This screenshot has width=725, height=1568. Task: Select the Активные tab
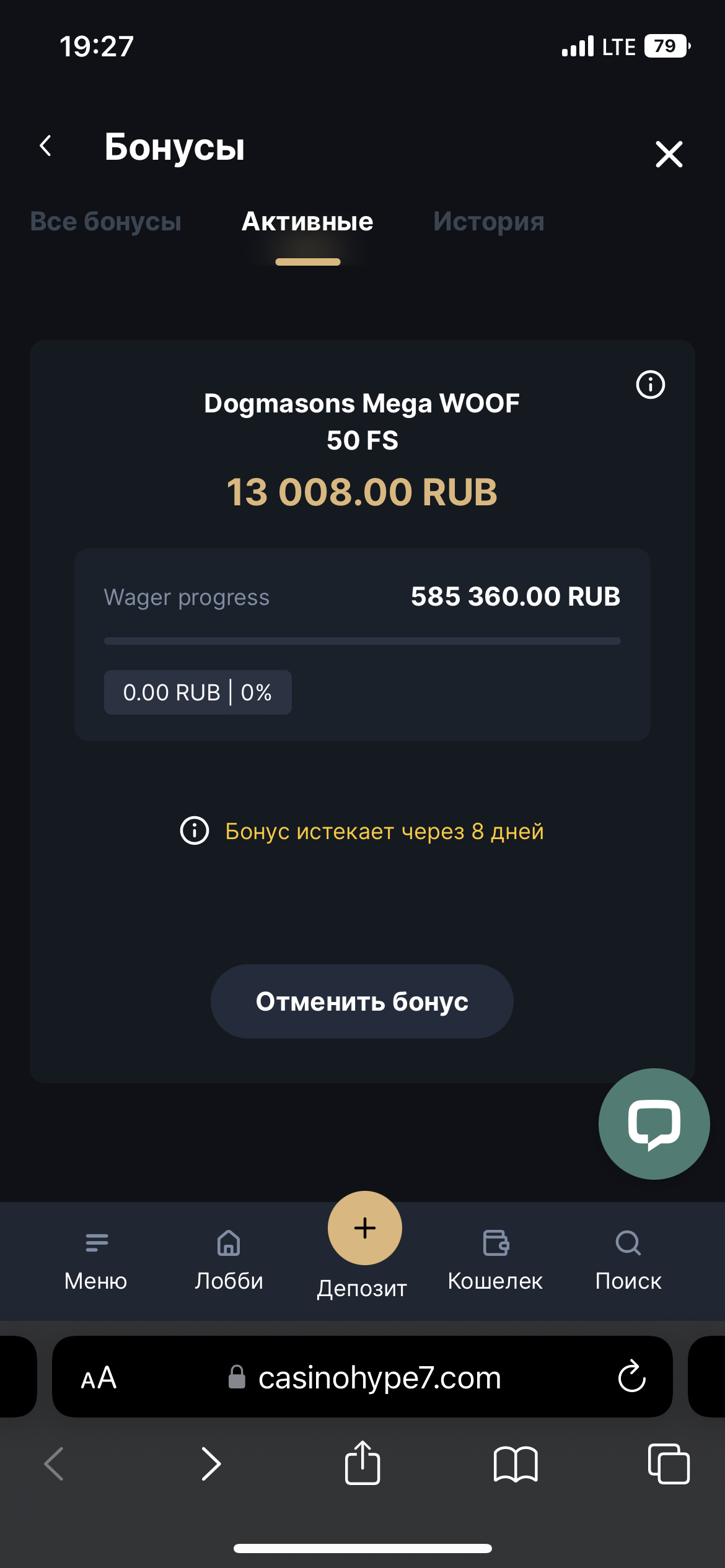[307, 222]
